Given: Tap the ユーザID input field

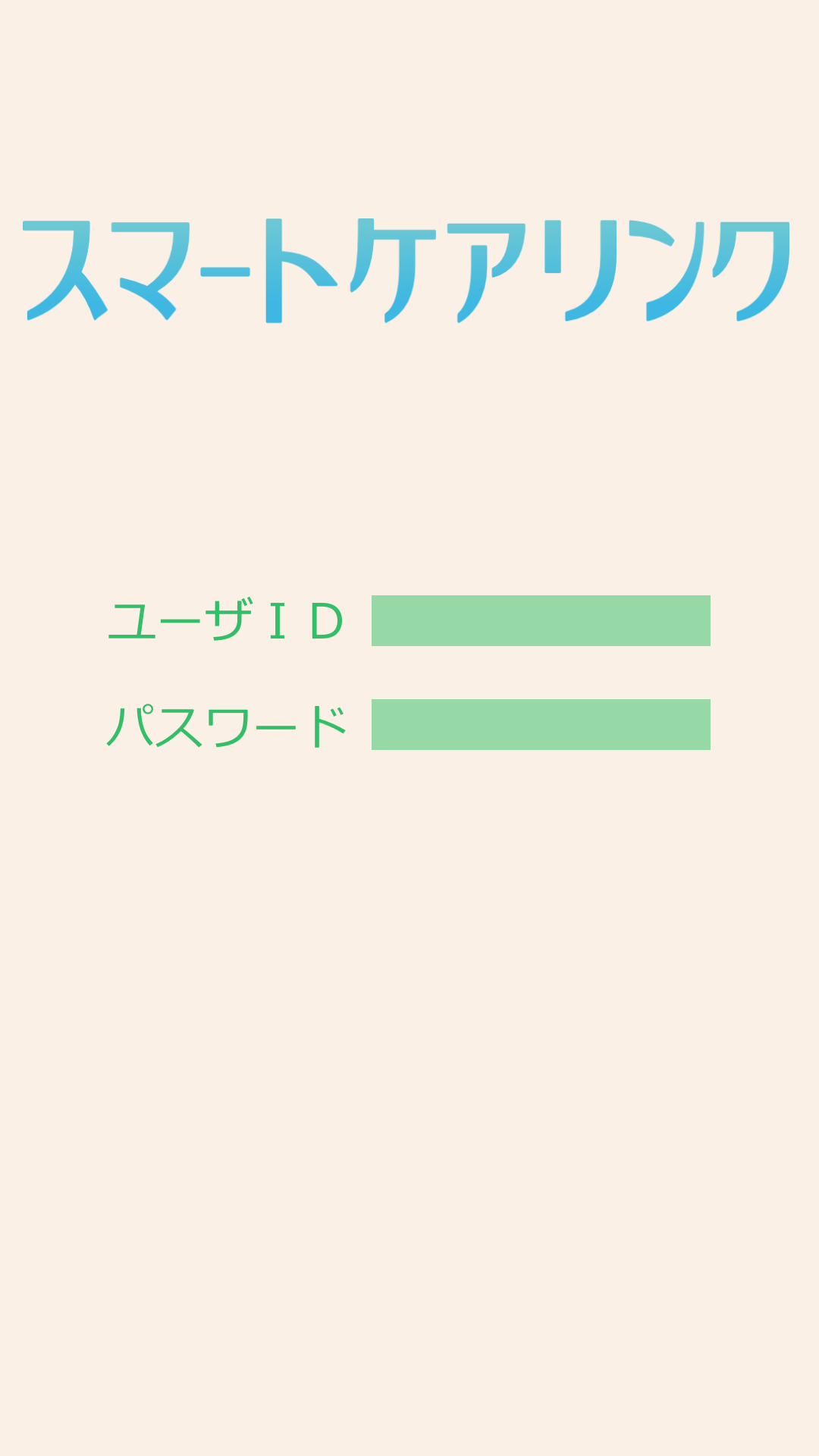Looking at the screenshot, I should pos(541,620).
